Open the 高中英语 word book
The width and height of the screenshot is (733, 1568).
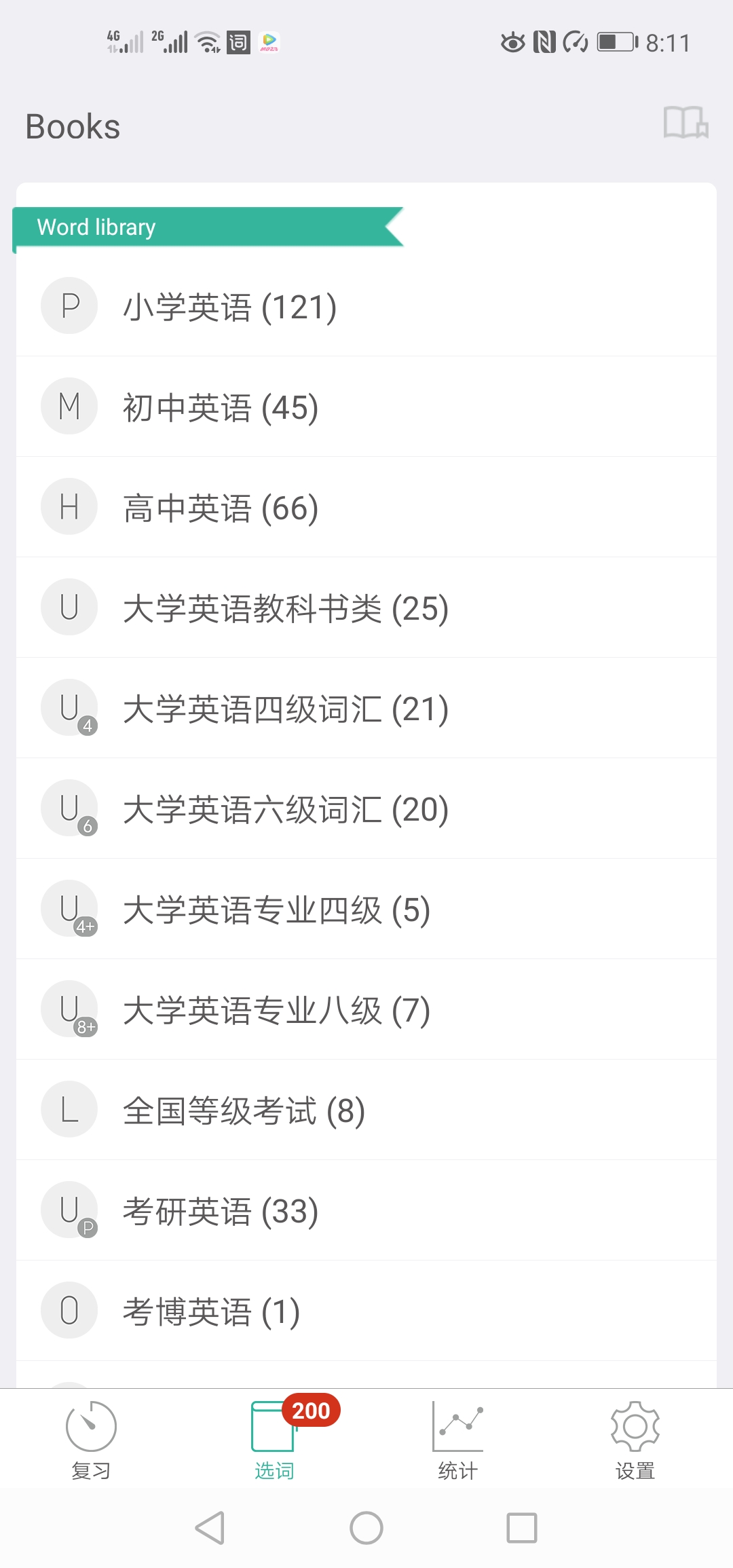pos(221,507)
